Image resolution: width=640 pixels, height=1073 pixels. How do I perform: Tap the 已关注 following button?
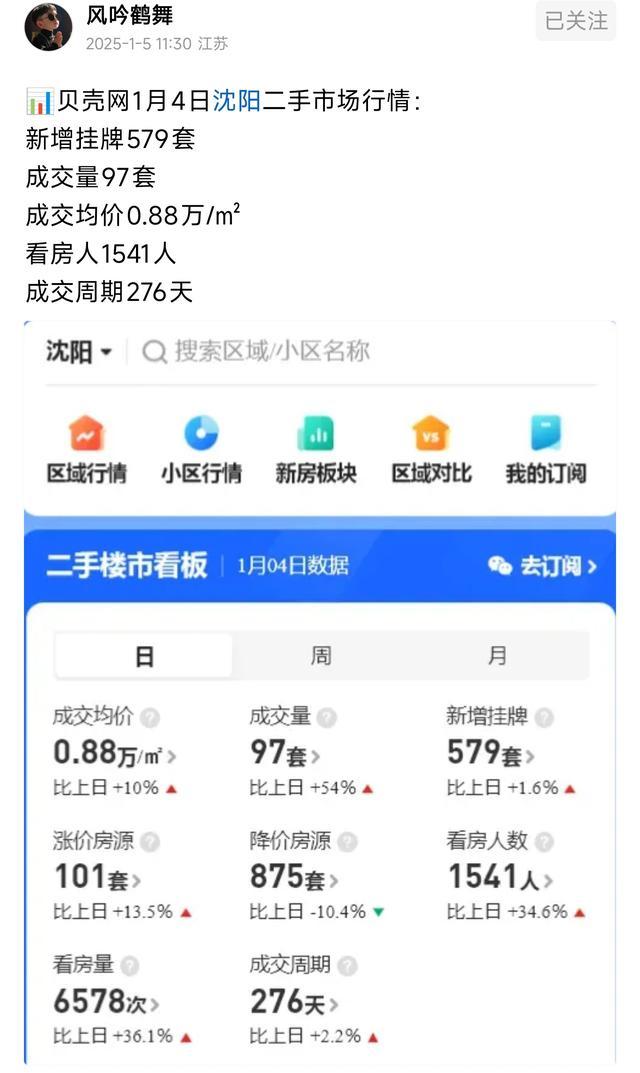pyautogui.click(x=576, y=21)
